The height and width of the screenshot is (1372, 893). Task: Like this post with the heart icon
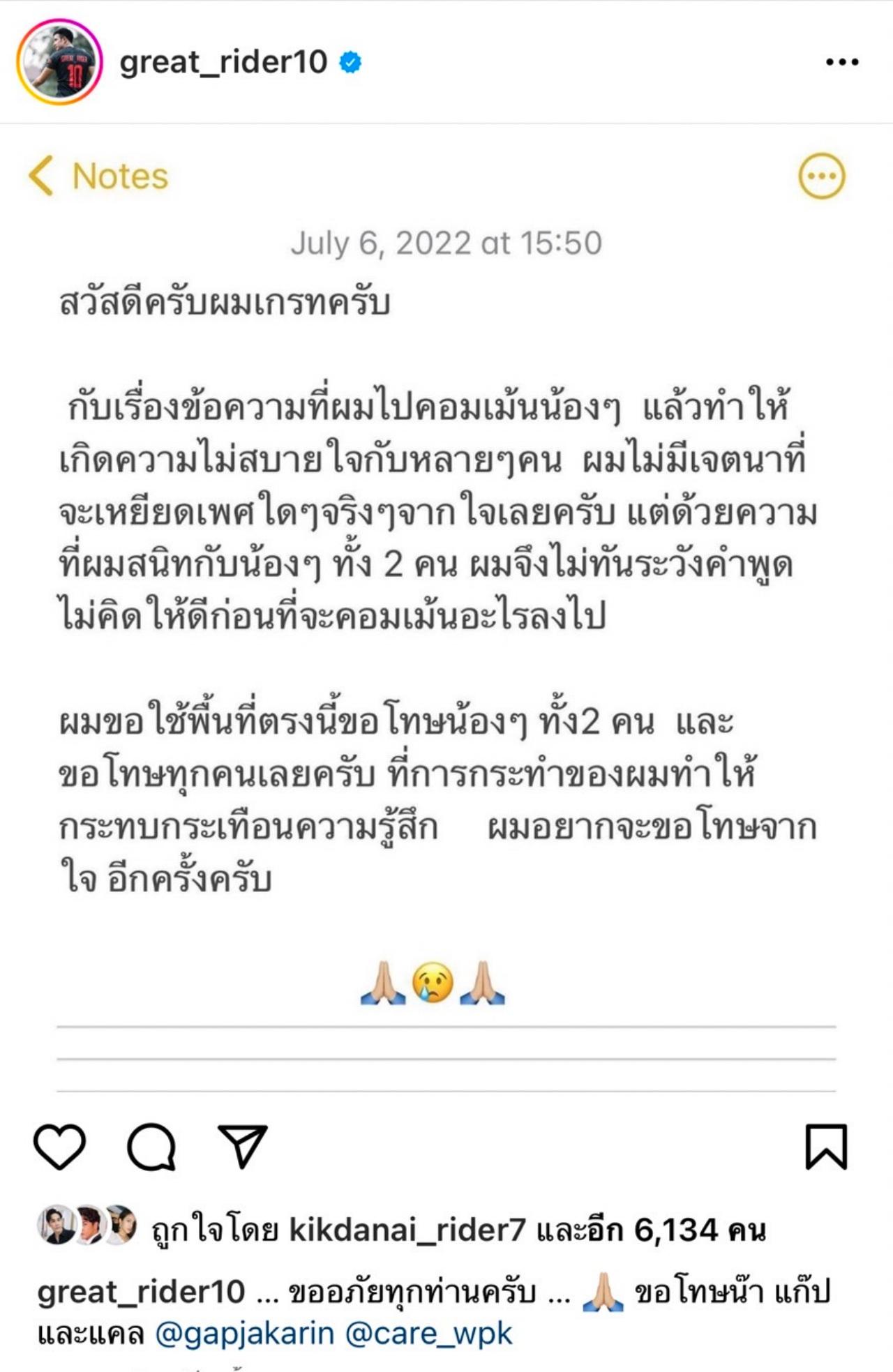pos(60,1147)
